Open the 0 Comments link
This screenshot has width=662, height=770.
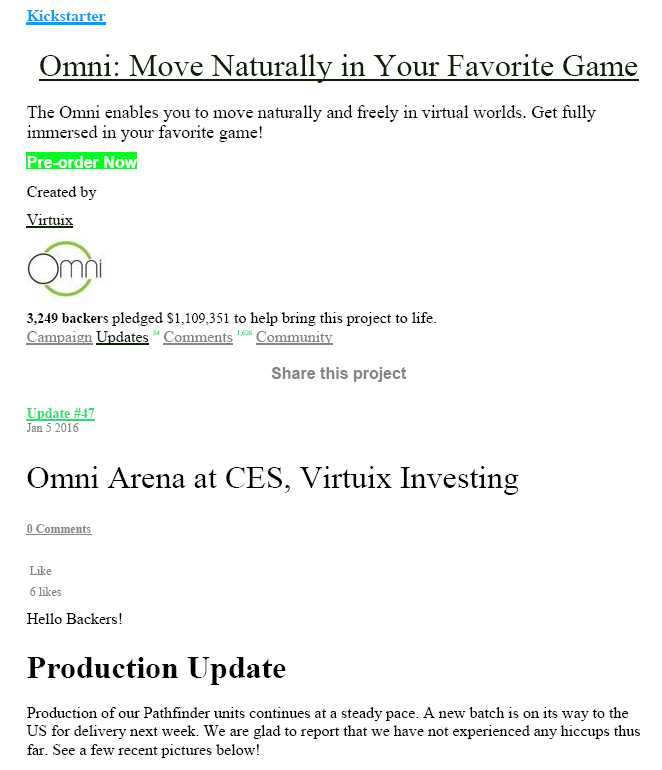[59, 529]
